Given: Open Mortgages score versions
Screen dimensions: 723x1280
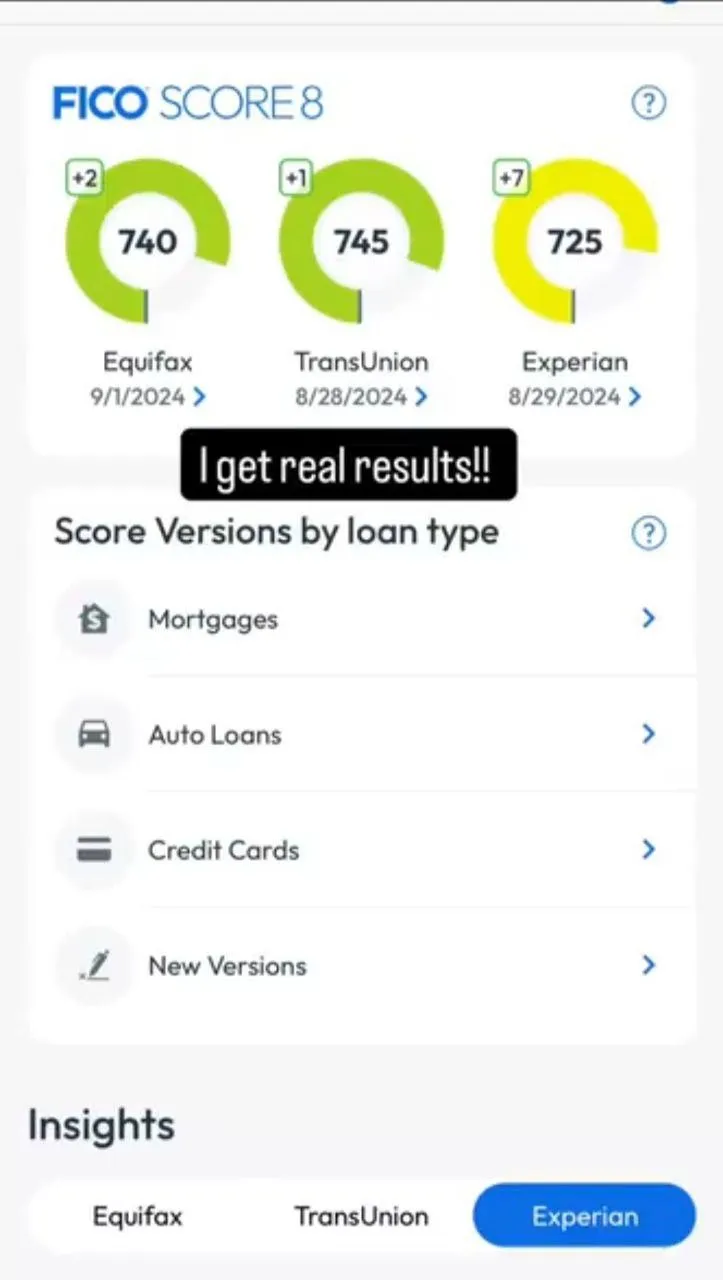Looking at the screenshot, I should (362, 619).
